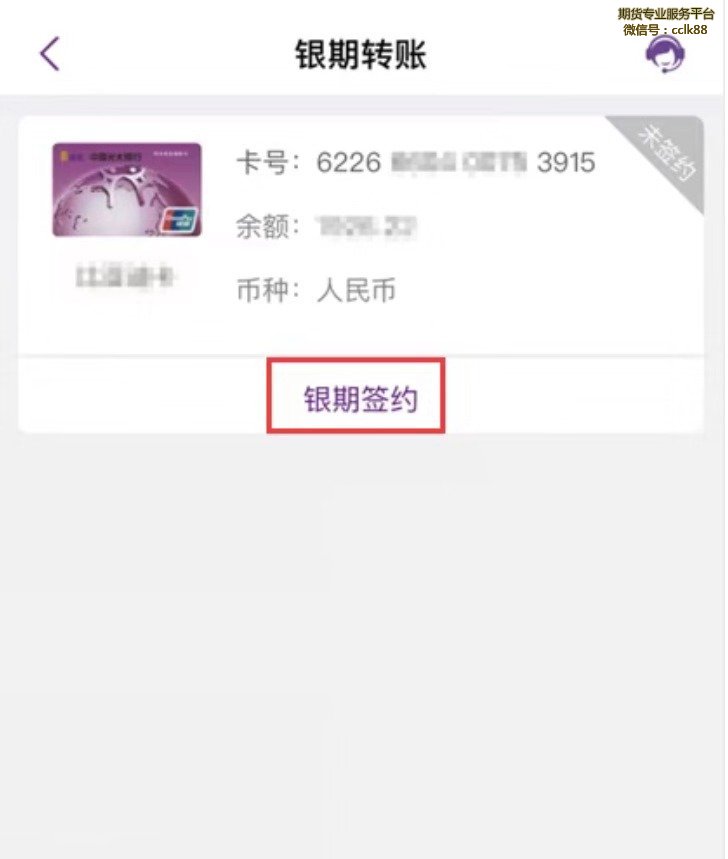This screenshot has height=859, width=728.
Task: Open the customer service headset icon
Action: [665, 54]
